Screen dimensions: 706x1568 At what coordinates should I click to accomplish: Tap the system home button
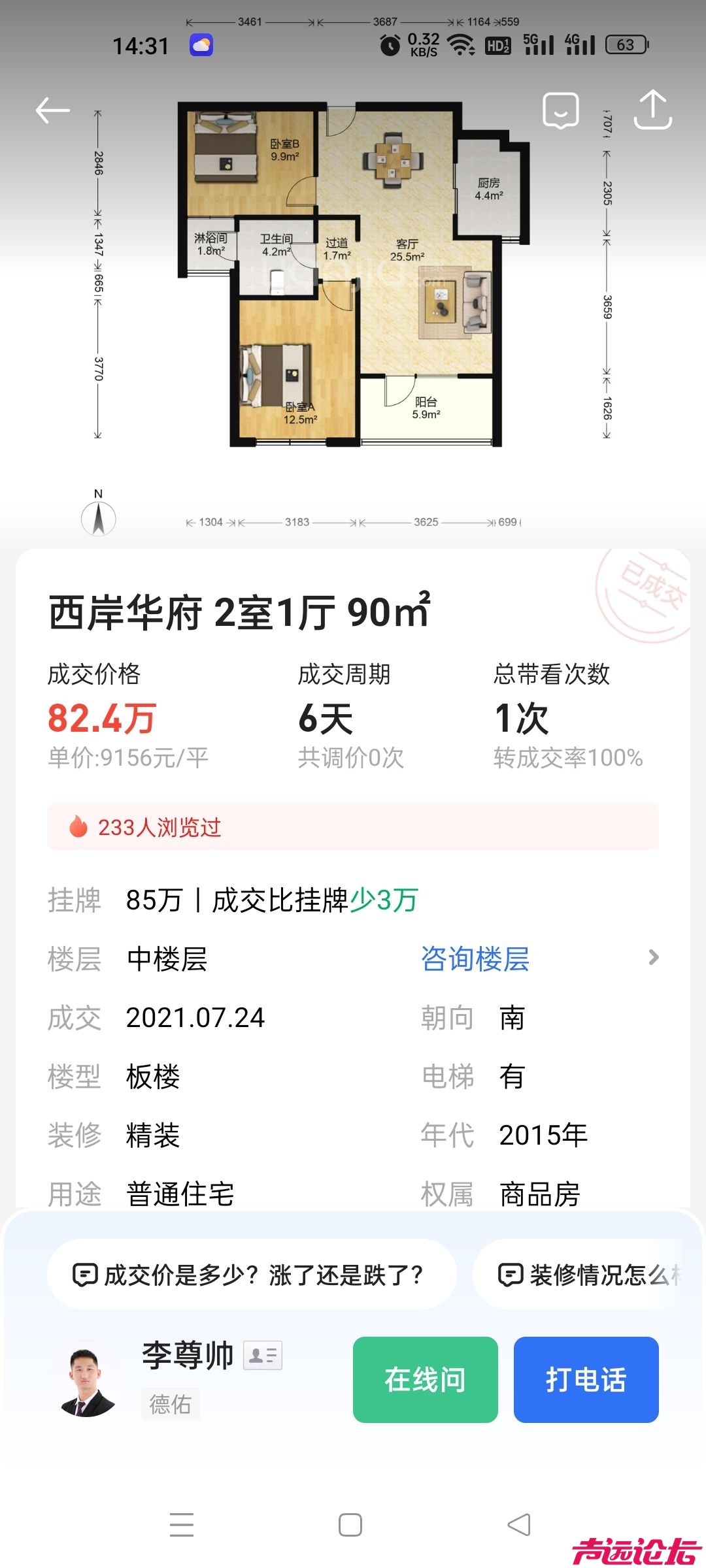point(350,1525)
